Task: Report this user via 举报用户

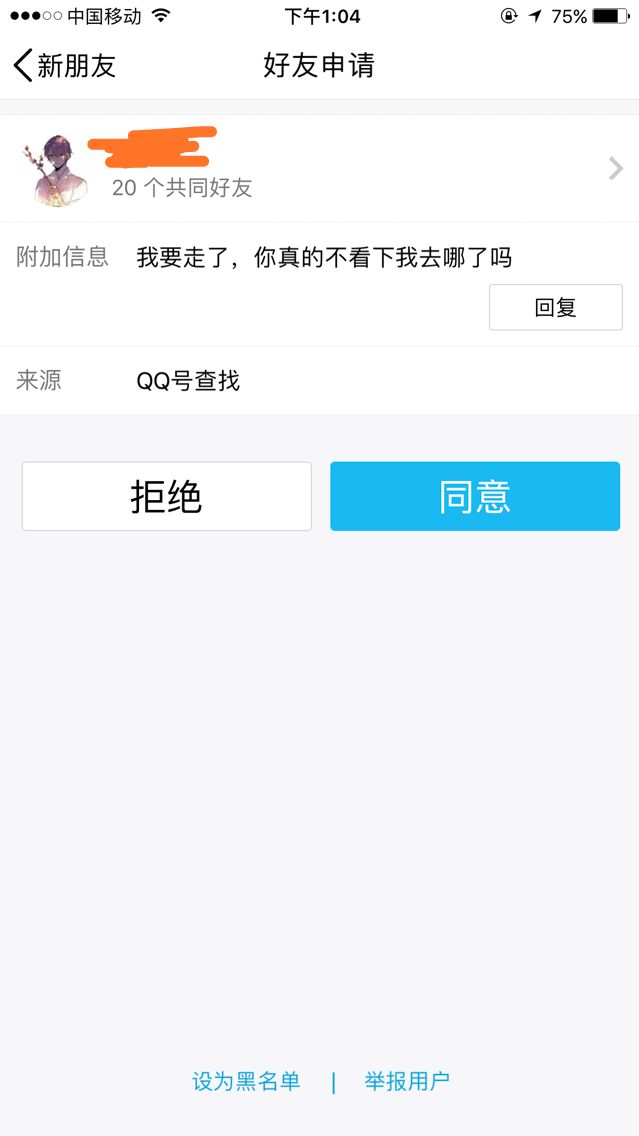Action: [407, 1082]
